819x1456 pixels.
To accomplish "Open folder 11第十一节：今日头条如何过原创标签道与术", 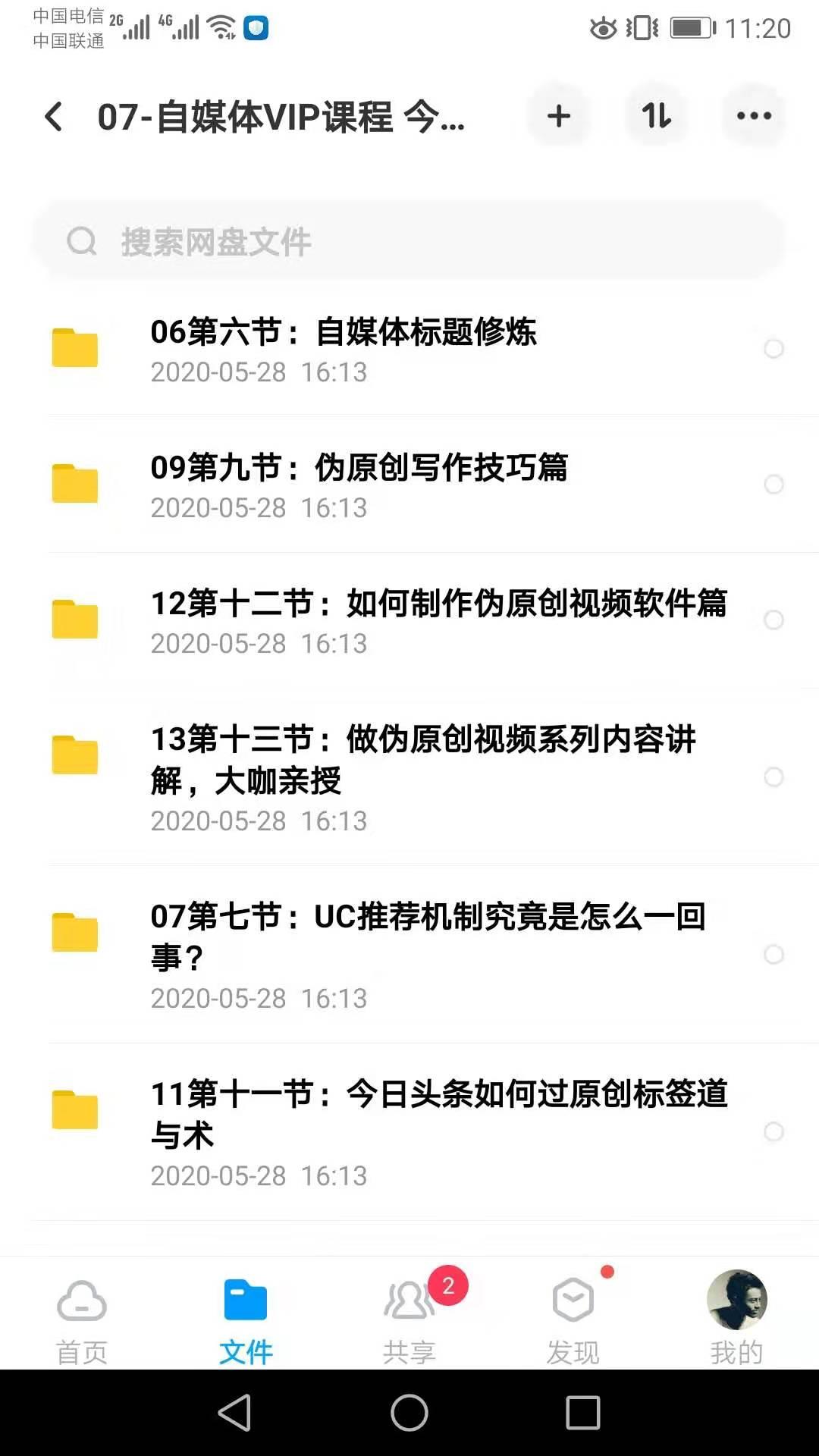I will 438,1131.
